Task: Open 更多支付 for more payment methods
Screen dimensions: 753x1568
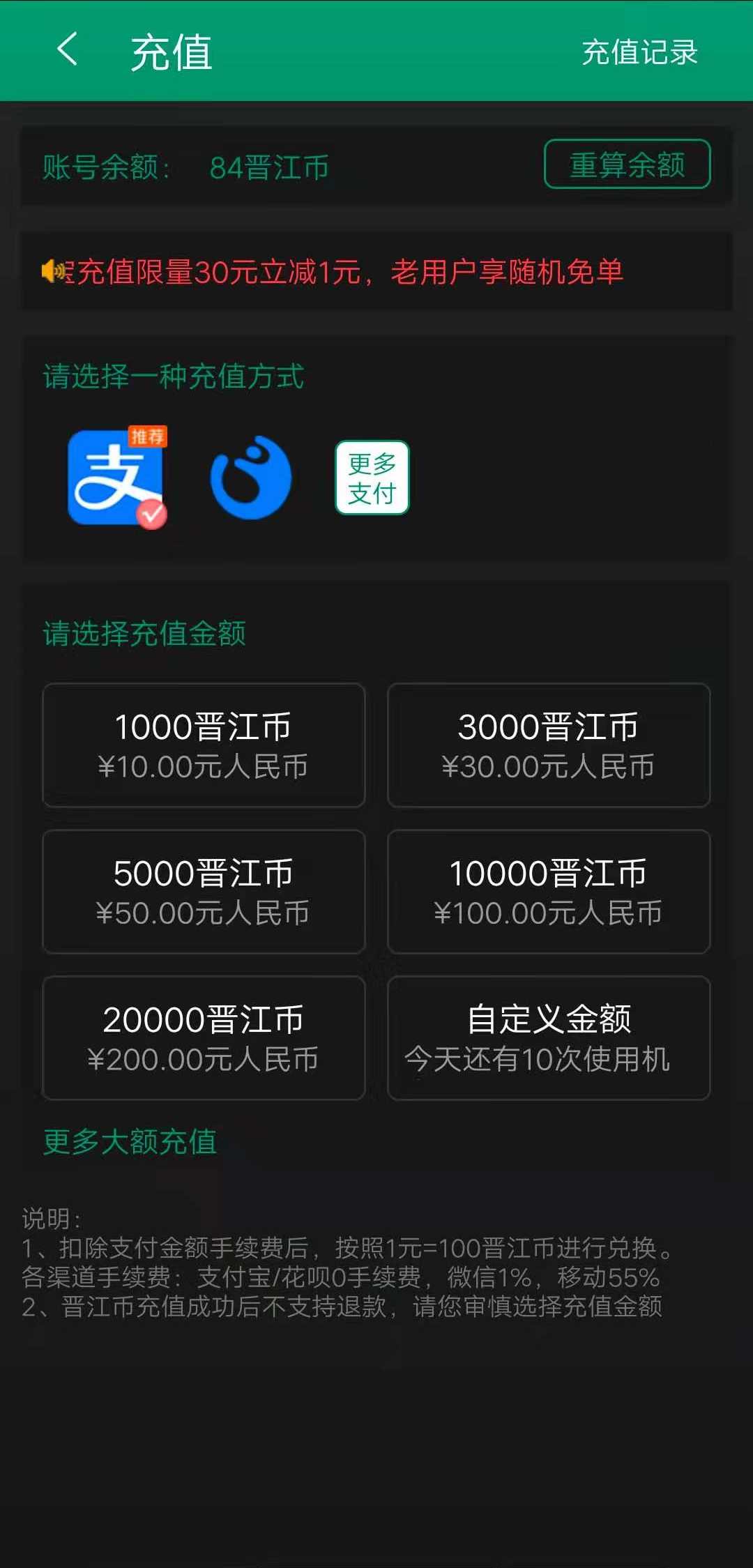Action: tap(372, 478)
